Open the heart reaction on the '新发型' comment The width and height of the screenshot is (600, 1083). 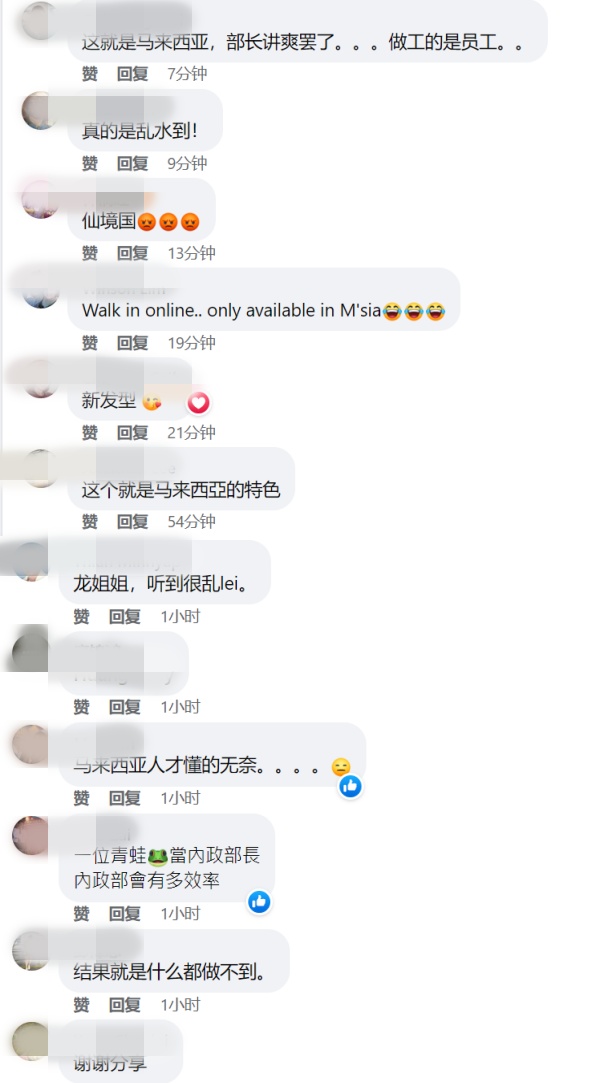(x=199, y=403)
